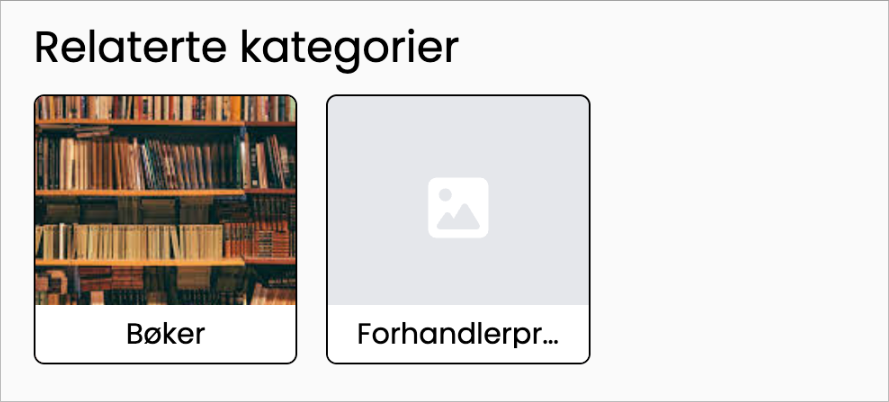Open the Forhandlerpr... category card

pyautogui.click(x=458, y=229)
